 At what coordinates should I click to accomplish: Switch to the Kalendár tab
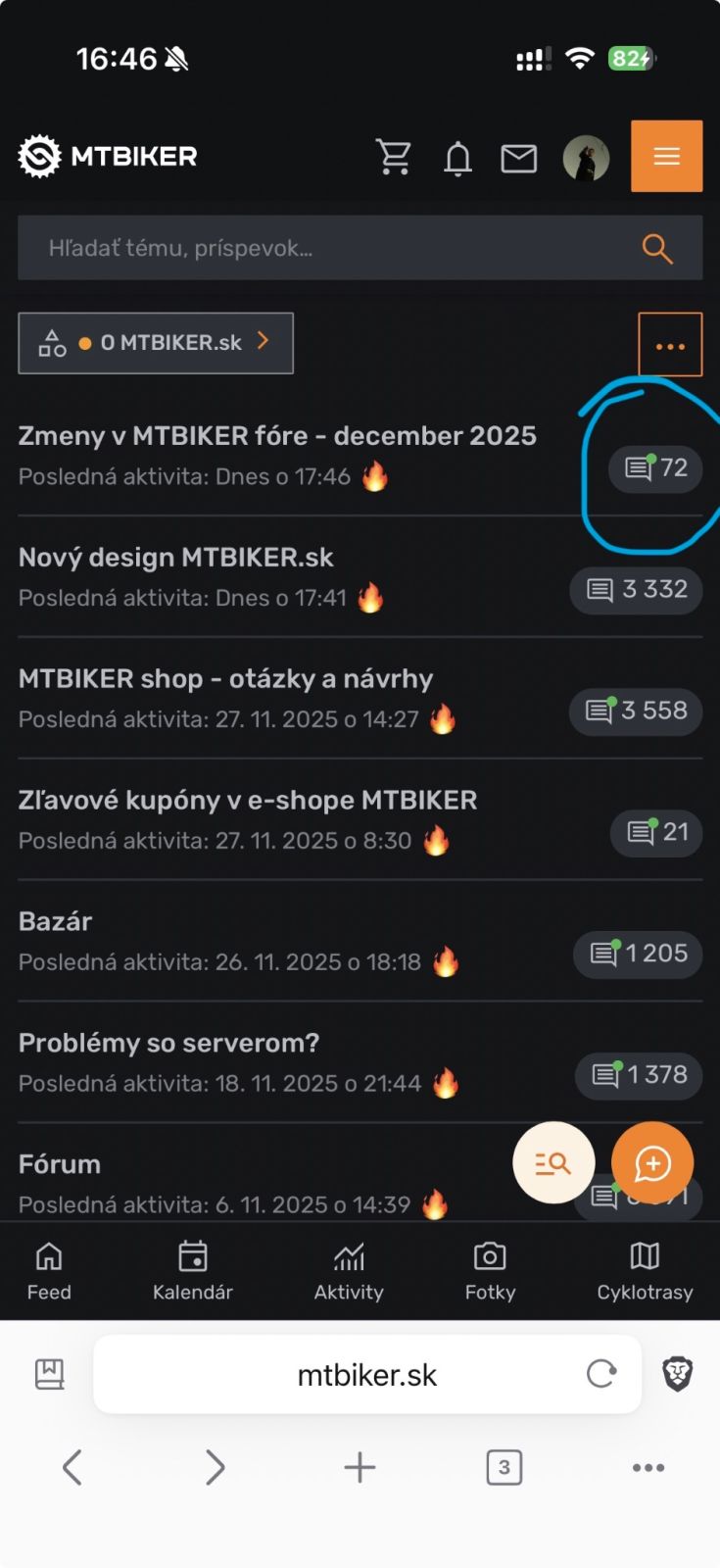tap(193, 1270)
